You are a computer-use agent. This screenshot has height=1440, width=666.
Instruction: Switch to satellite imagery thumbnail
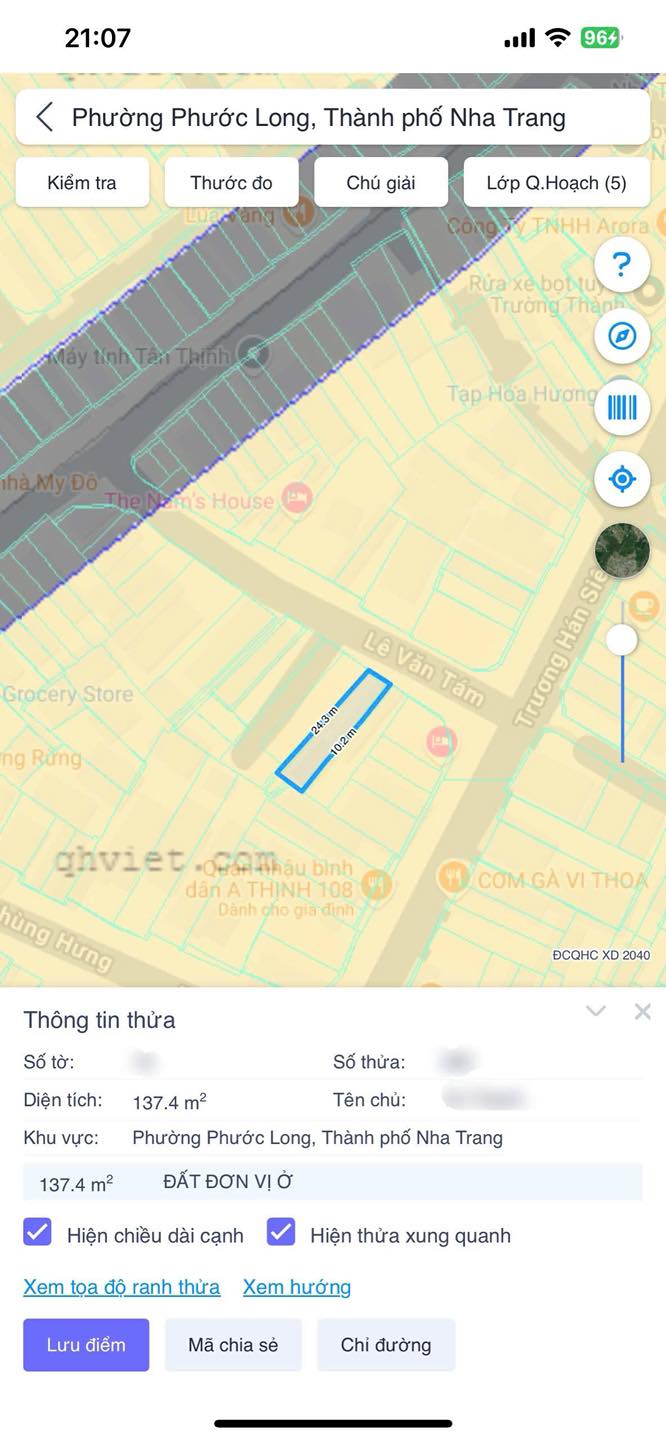tap(622, 550)
